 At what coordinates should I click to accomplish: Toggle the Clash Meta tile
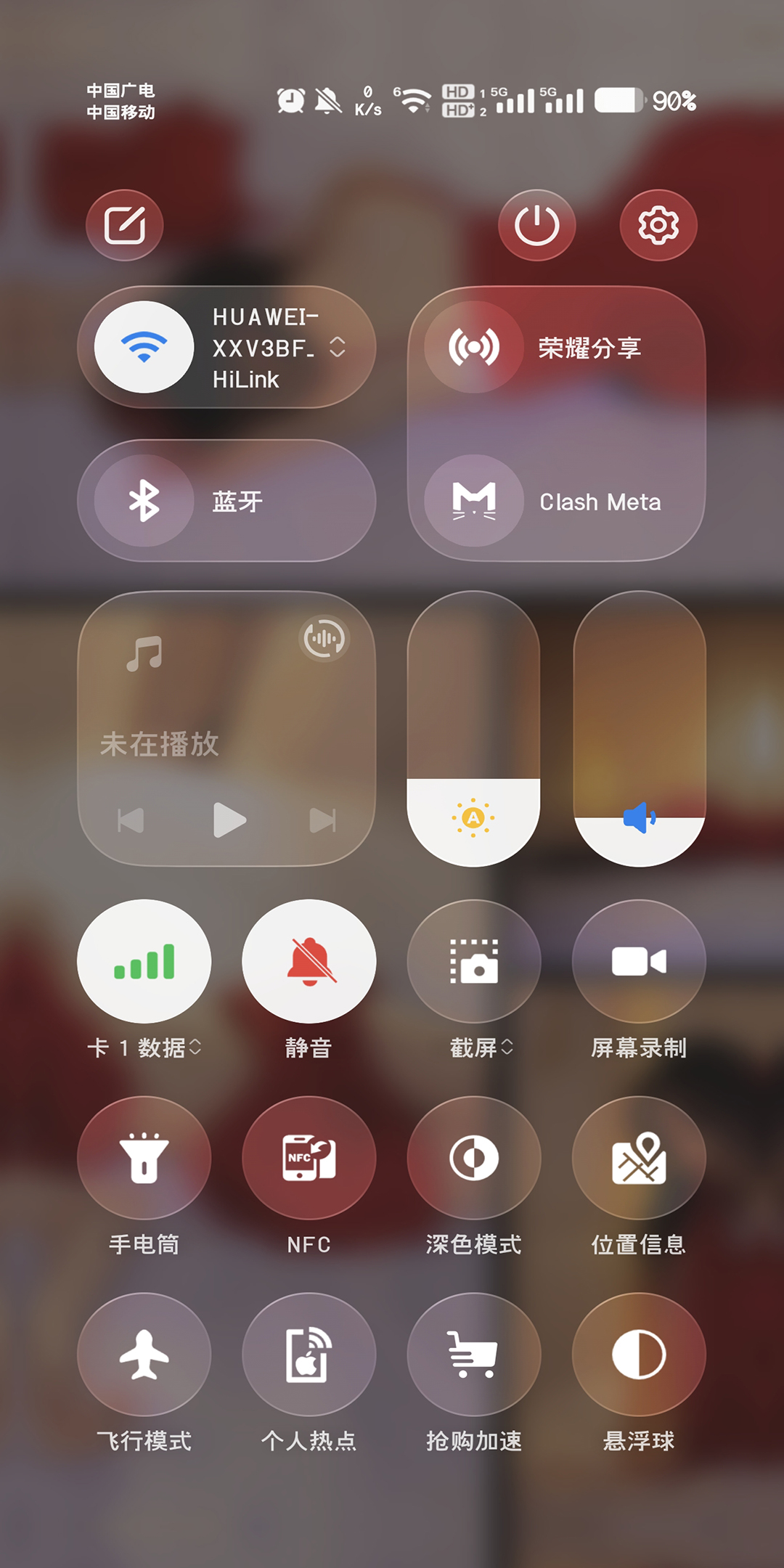[x=474, y=501]
